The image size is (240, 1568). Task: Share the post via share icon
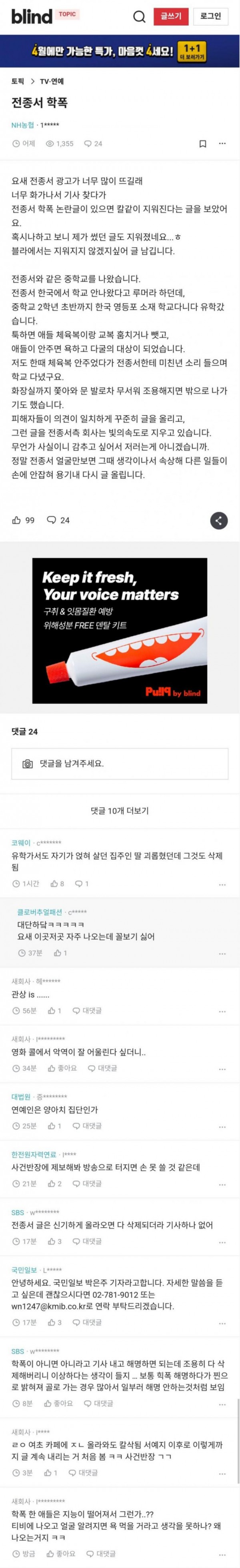(x=219, y=521)
